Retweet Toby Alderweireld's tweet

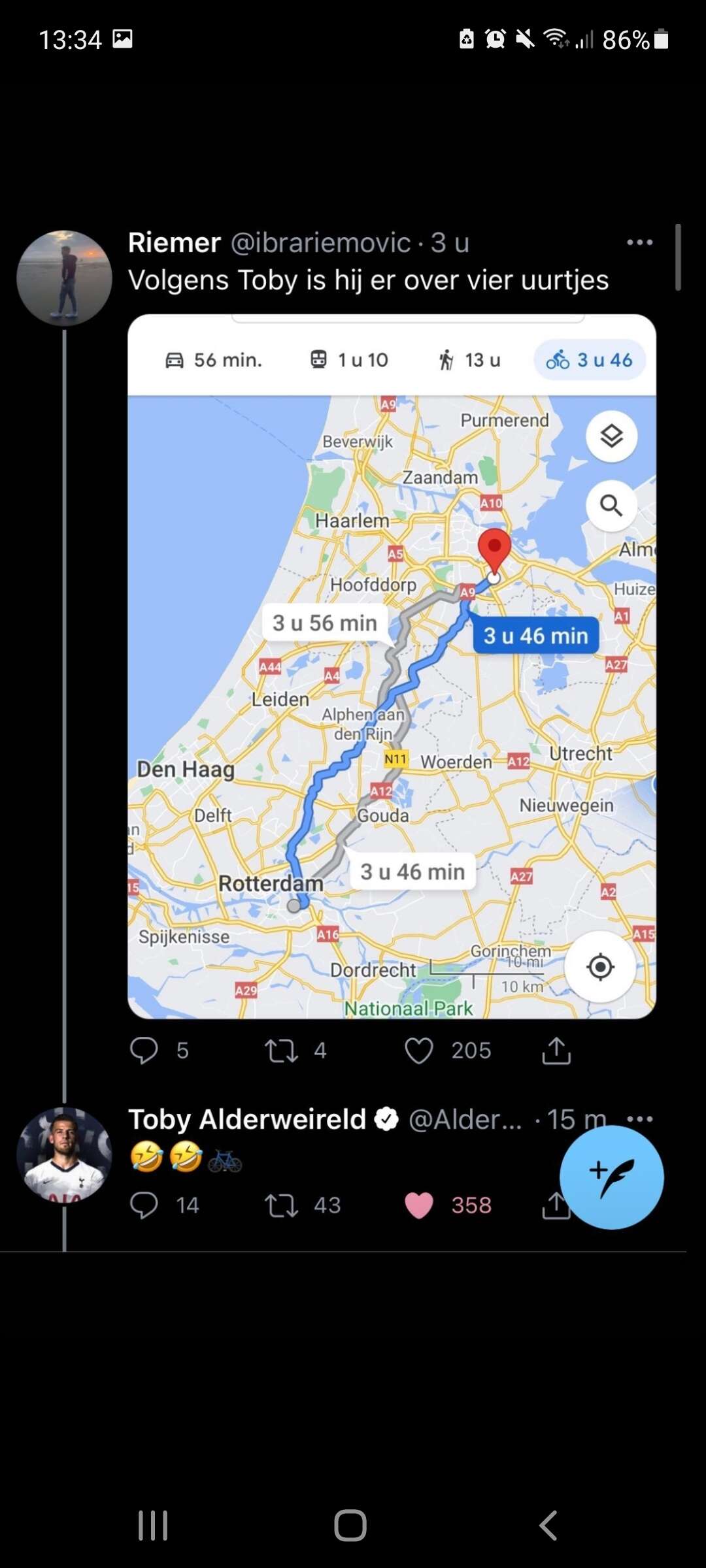tap(281, 1205)
